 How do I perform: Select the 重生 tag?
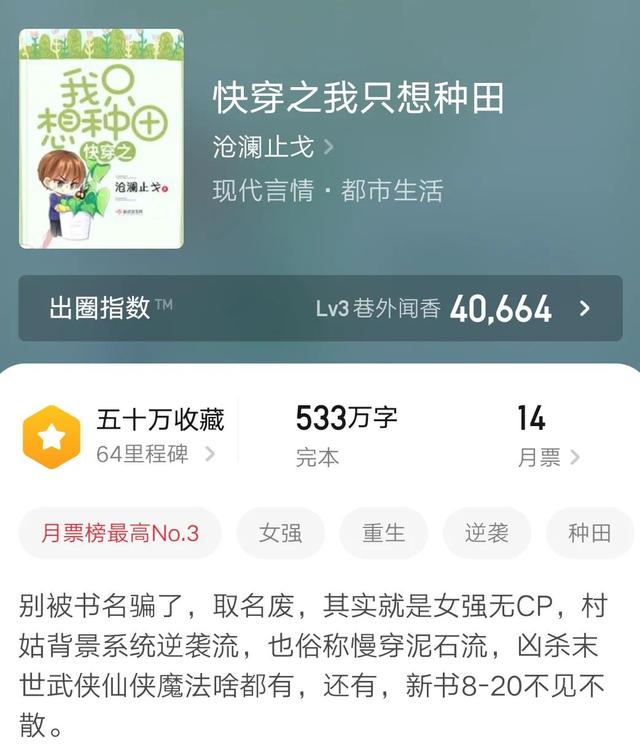pyautogui.click(x=383, y=533)
